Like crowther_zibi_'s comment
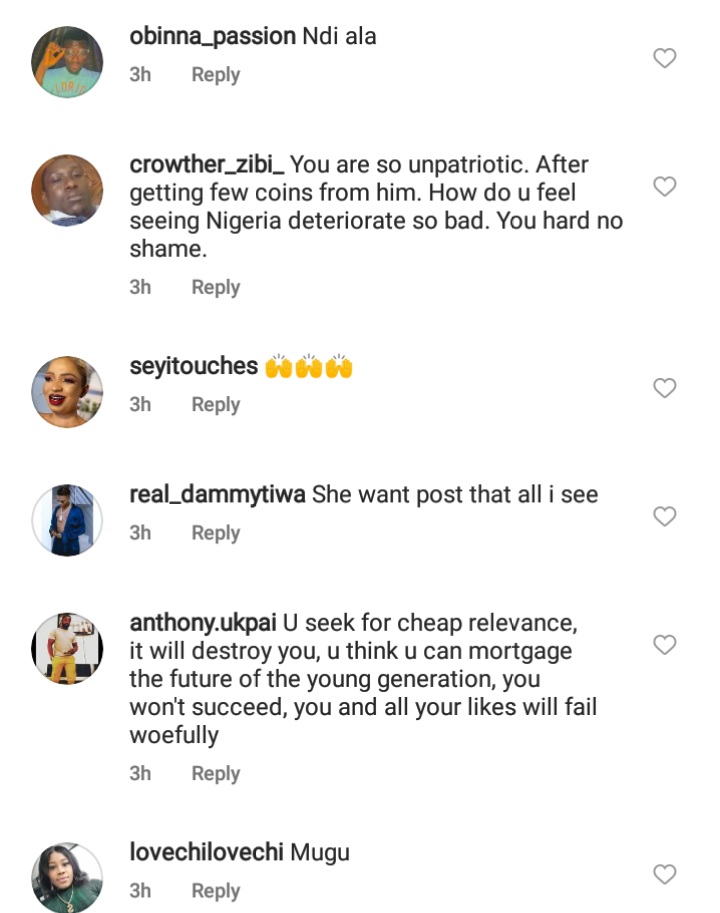Image resolution: width=720 pixels, height=913 pixels. [x=665, y=186]
